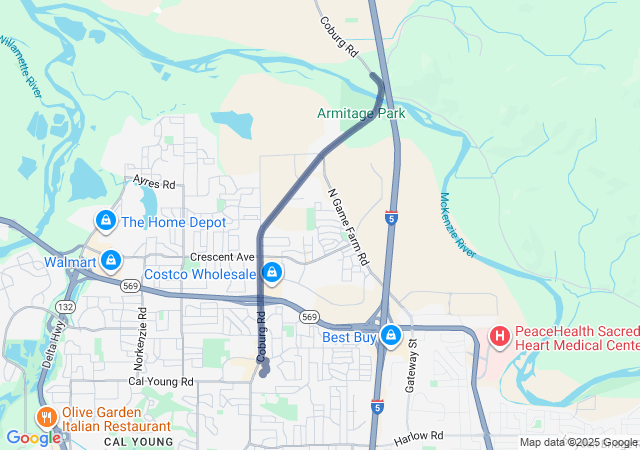Open the Best Buy marker
Image resolution: width=640 pixels, height=450 pixels.
pyautogui.click(x=391, y=335)
